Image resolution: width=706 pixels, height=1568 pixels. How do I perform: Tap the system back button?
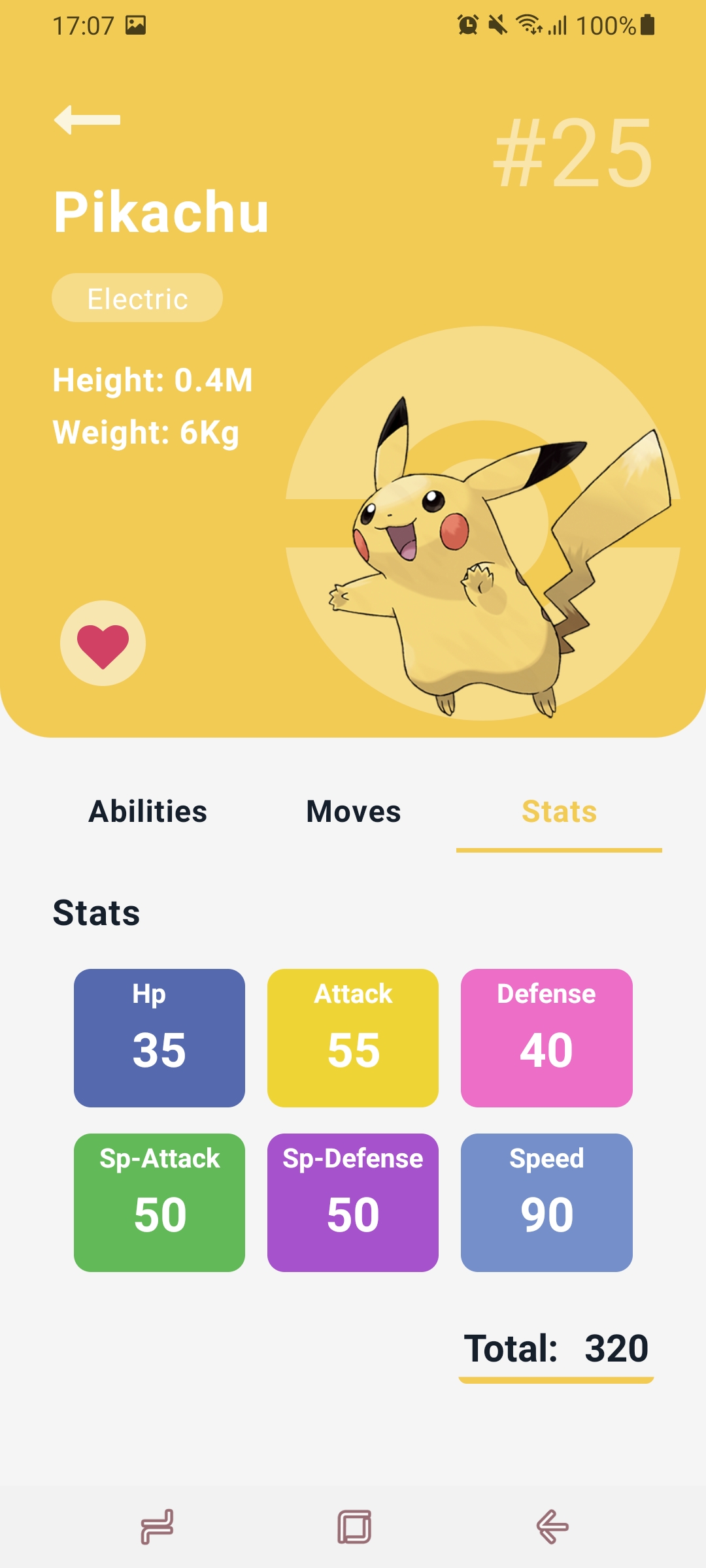pyautogui.click(x=552, y=1527)
